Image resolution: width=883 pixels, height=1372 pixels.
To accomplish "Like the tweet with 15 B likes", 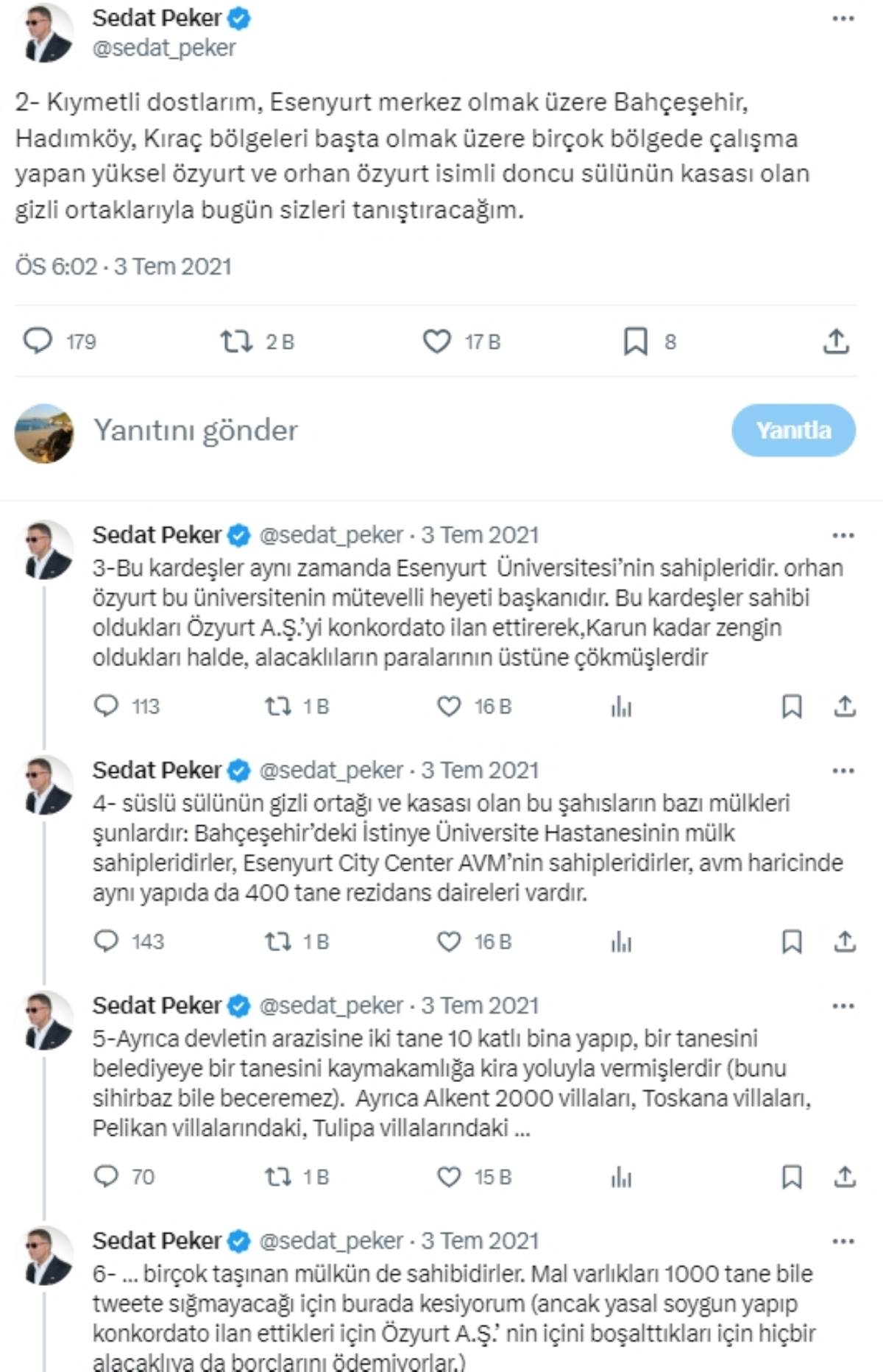I will (449, 1177).
